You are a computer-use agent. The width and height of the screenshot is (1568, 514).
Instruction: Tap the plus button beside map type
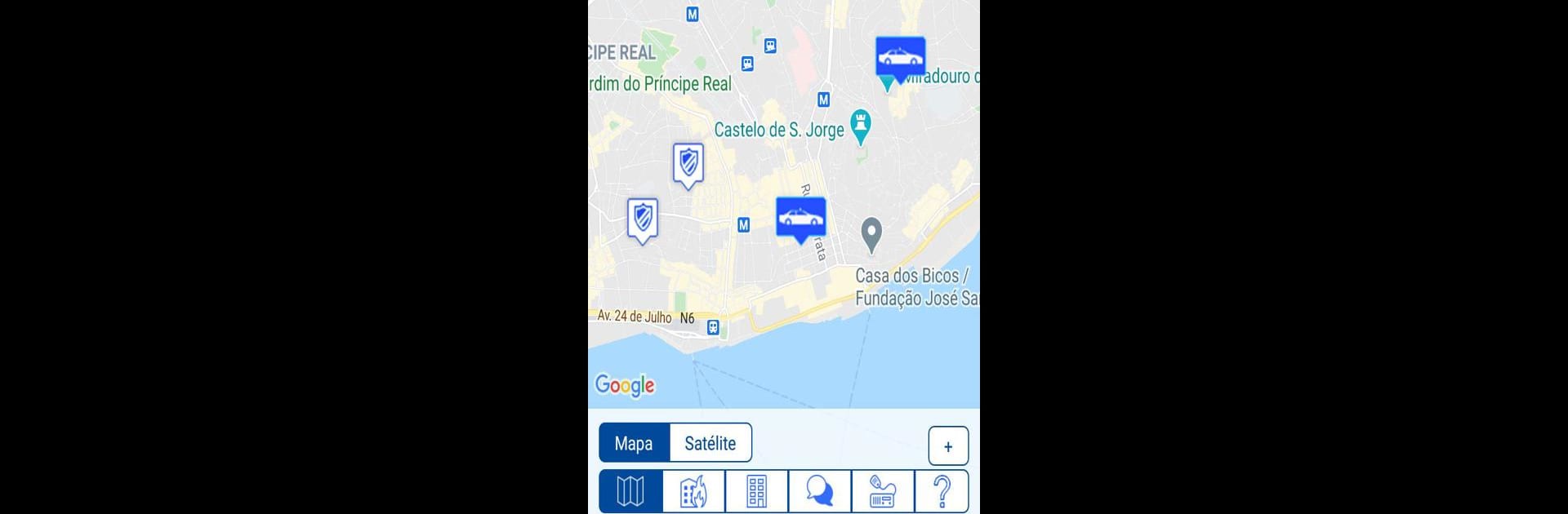coord(948,446)
